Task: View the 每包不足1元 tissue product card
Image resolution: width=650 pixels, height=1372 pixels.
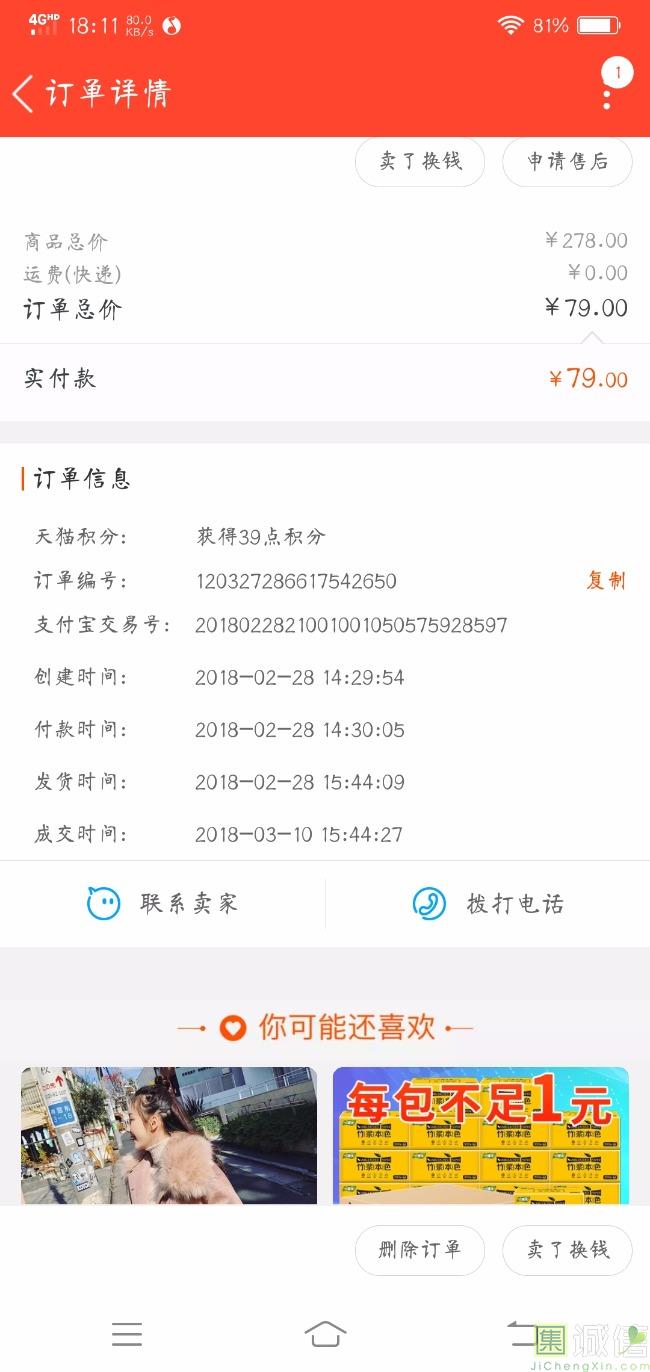Action: coord(480,1135)
